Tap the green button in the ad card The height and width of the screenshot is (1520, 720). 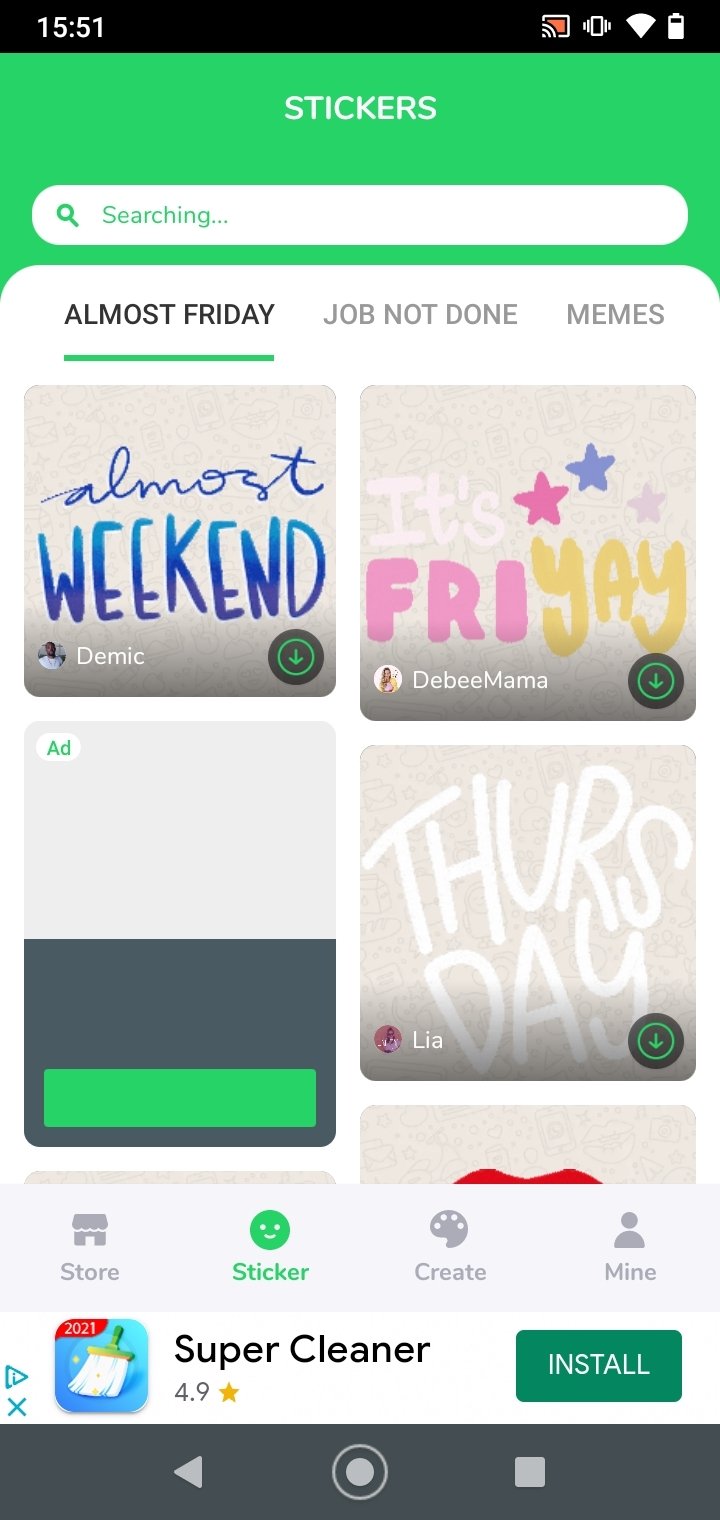tap(180, 1098)
